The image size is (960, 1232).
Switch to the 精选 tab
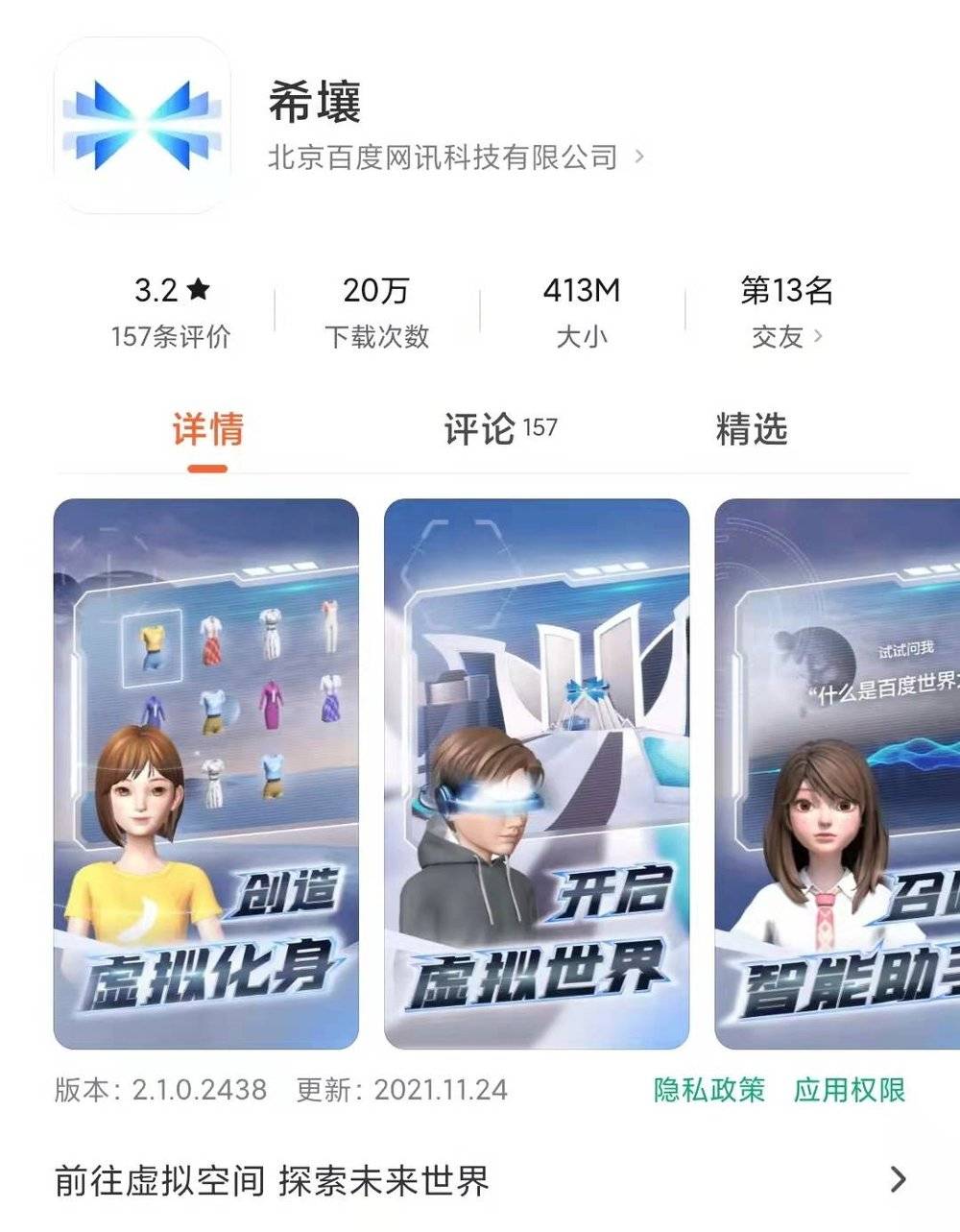pyautogui.click(x=751, y=429)
